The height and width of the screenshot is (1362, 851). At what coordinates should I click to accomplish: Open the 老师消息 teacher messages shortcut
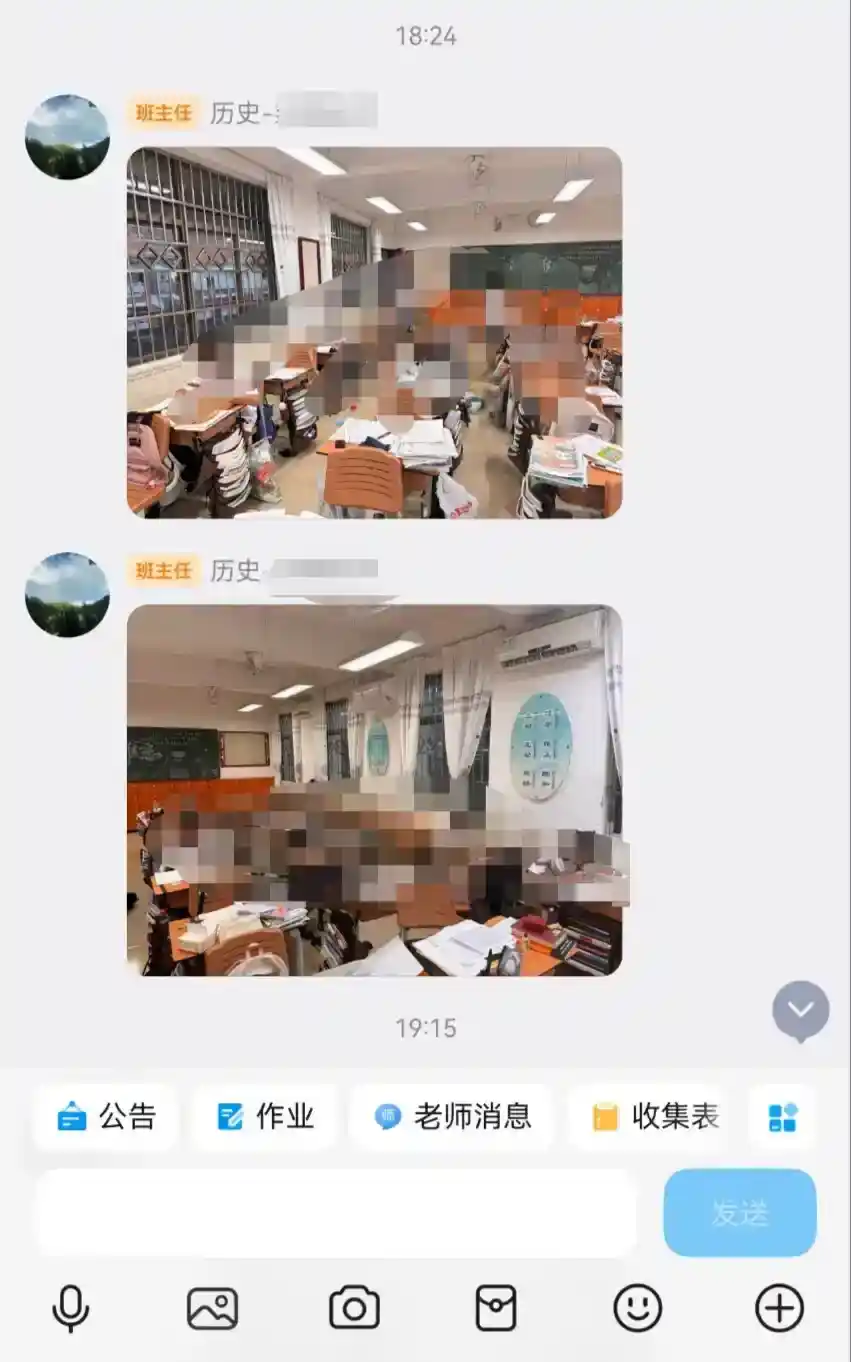pos(452,1116)
